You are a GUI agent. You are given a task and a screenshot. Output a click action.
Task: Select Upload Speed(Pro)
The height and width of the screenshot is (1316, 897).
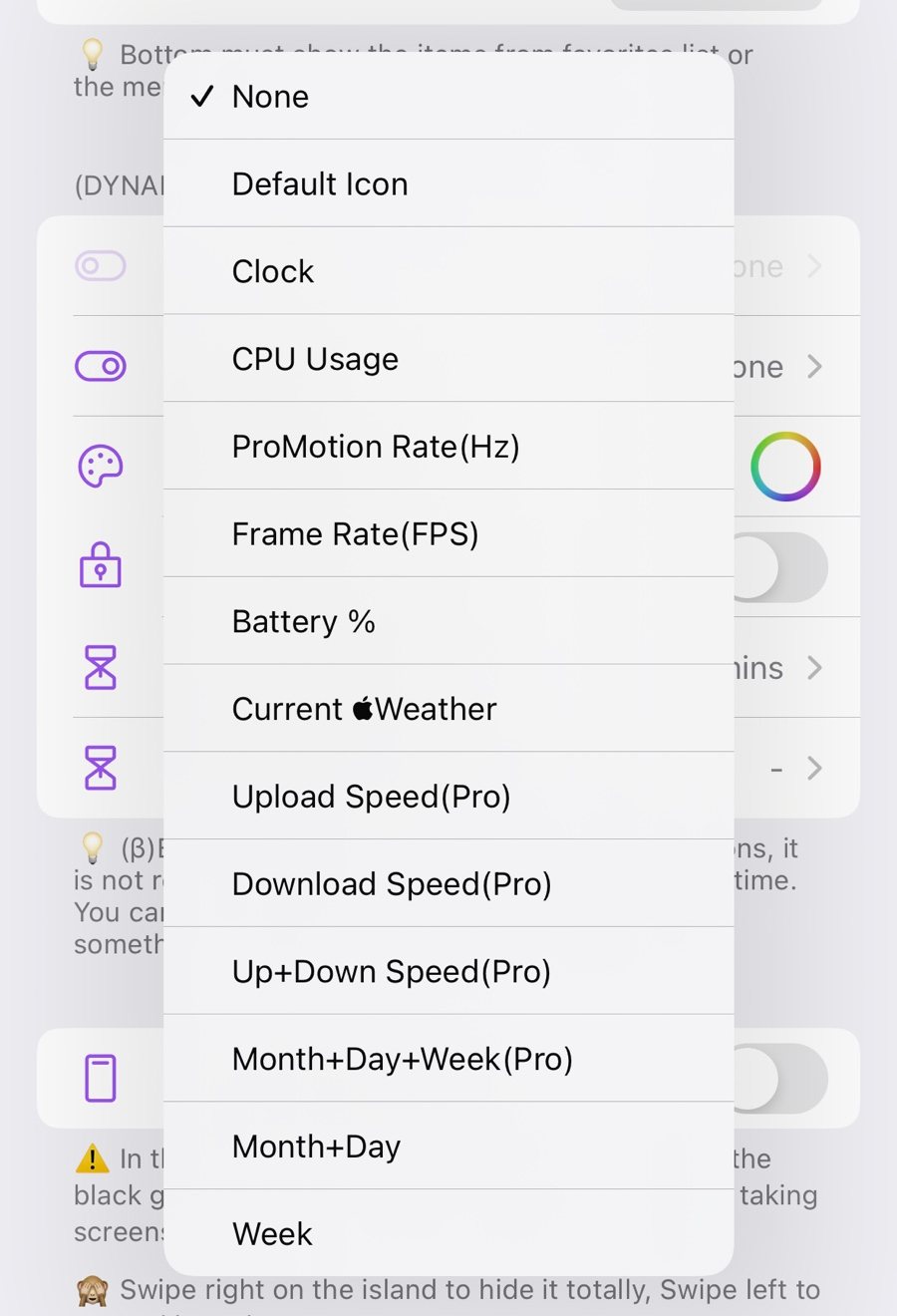[448, 797]
